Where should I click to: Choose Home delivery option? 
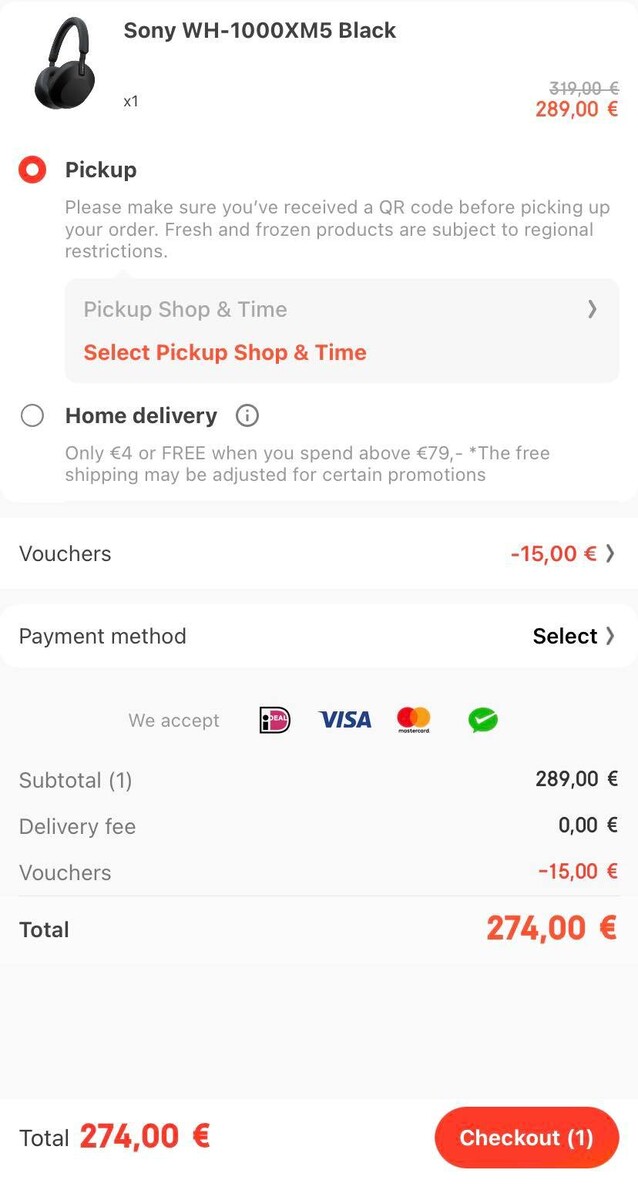33,415
